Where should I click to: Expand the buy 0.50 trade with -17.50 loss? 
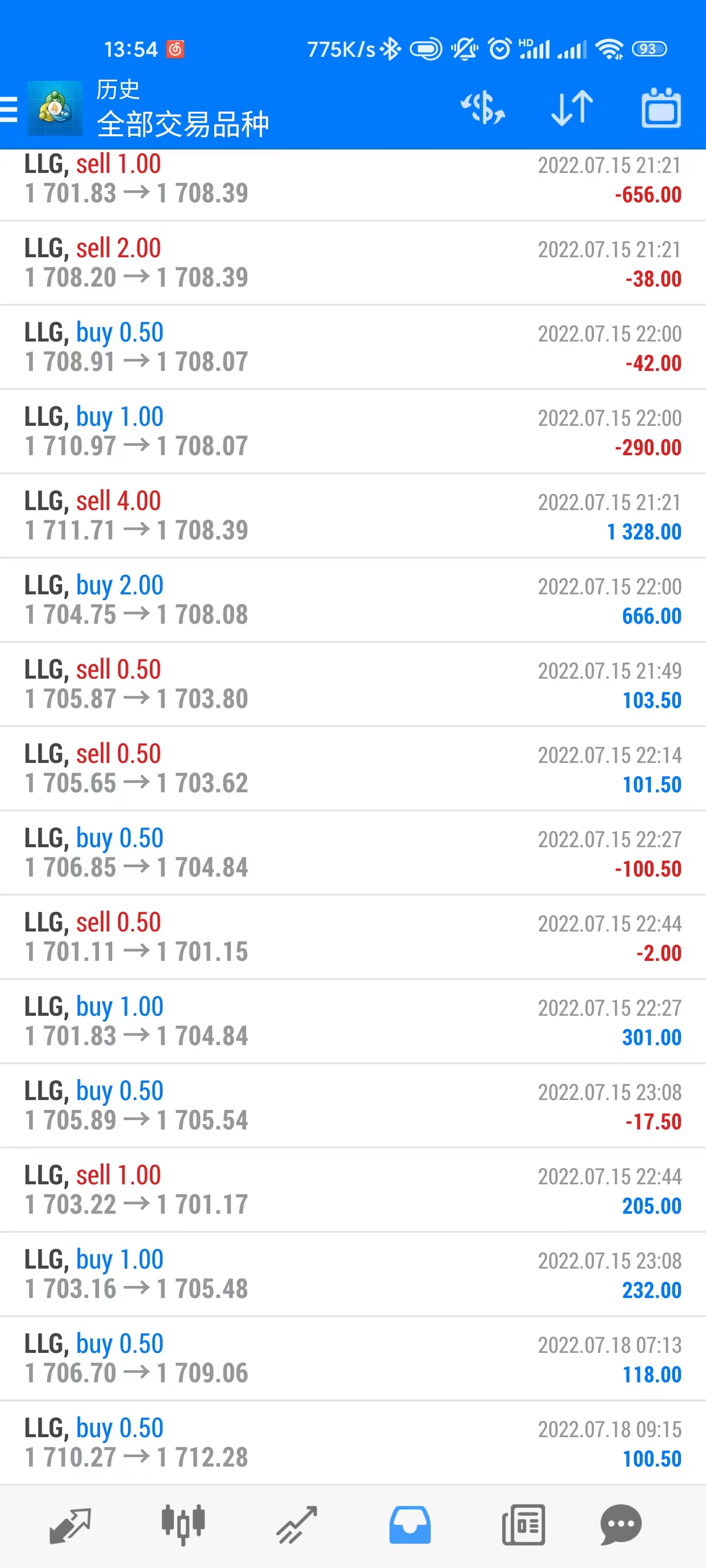(353, 1106)
